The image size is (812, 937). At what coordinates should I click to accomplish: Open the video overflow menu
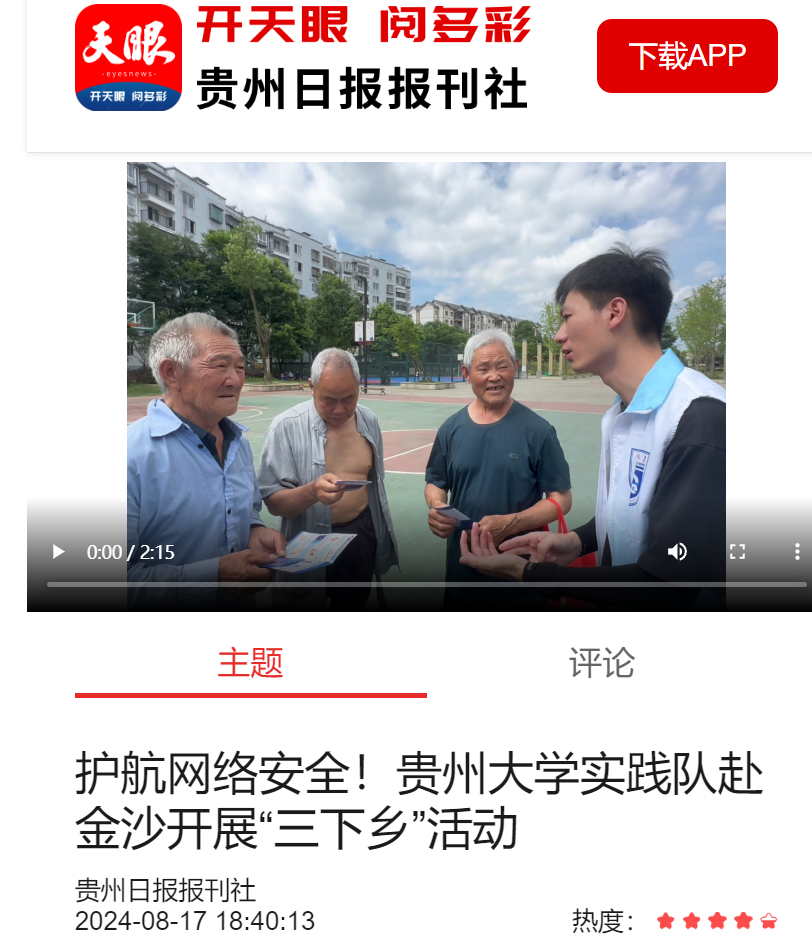coord(796,552)
